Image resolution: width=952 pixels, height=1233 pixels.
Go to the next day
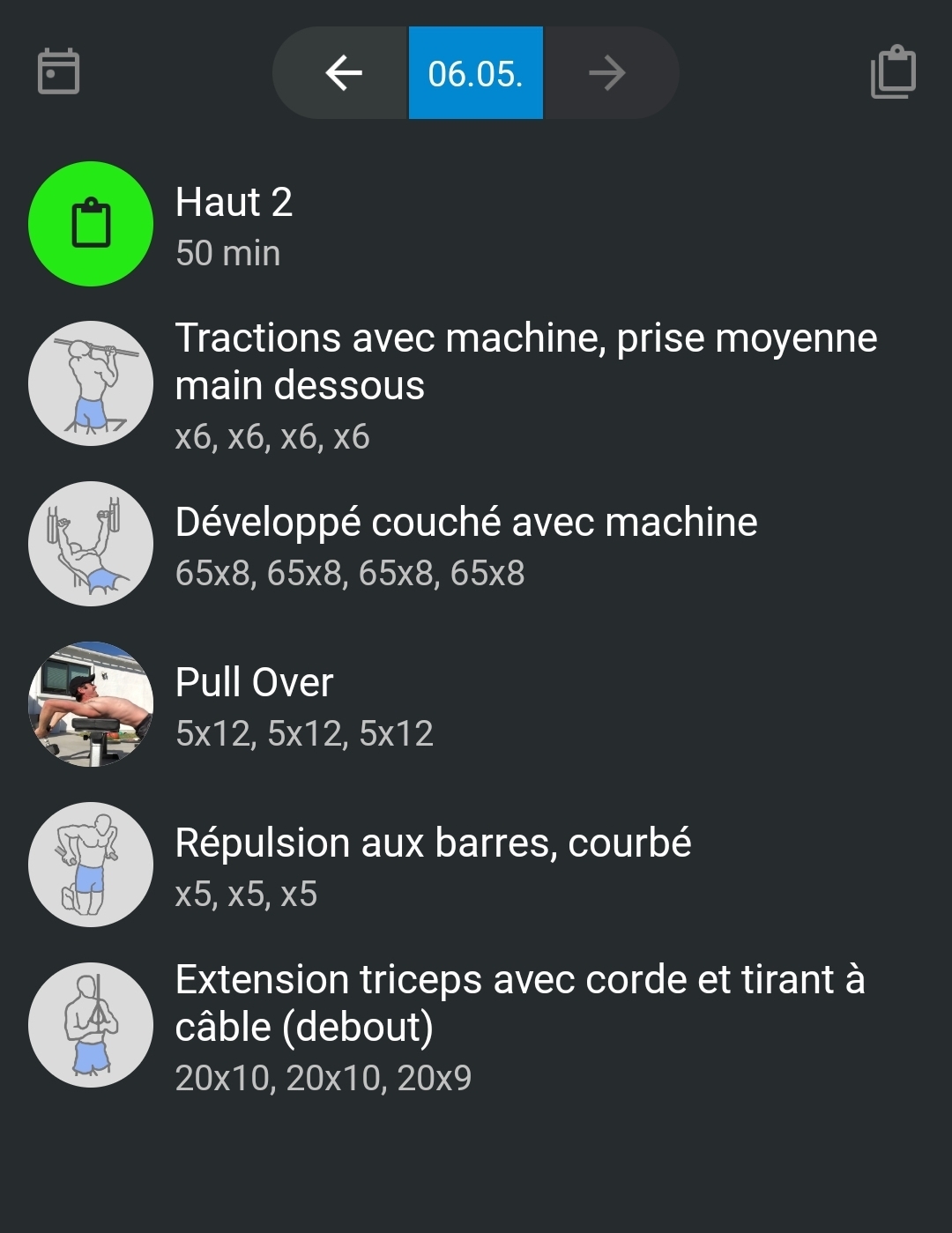[607, 73]
